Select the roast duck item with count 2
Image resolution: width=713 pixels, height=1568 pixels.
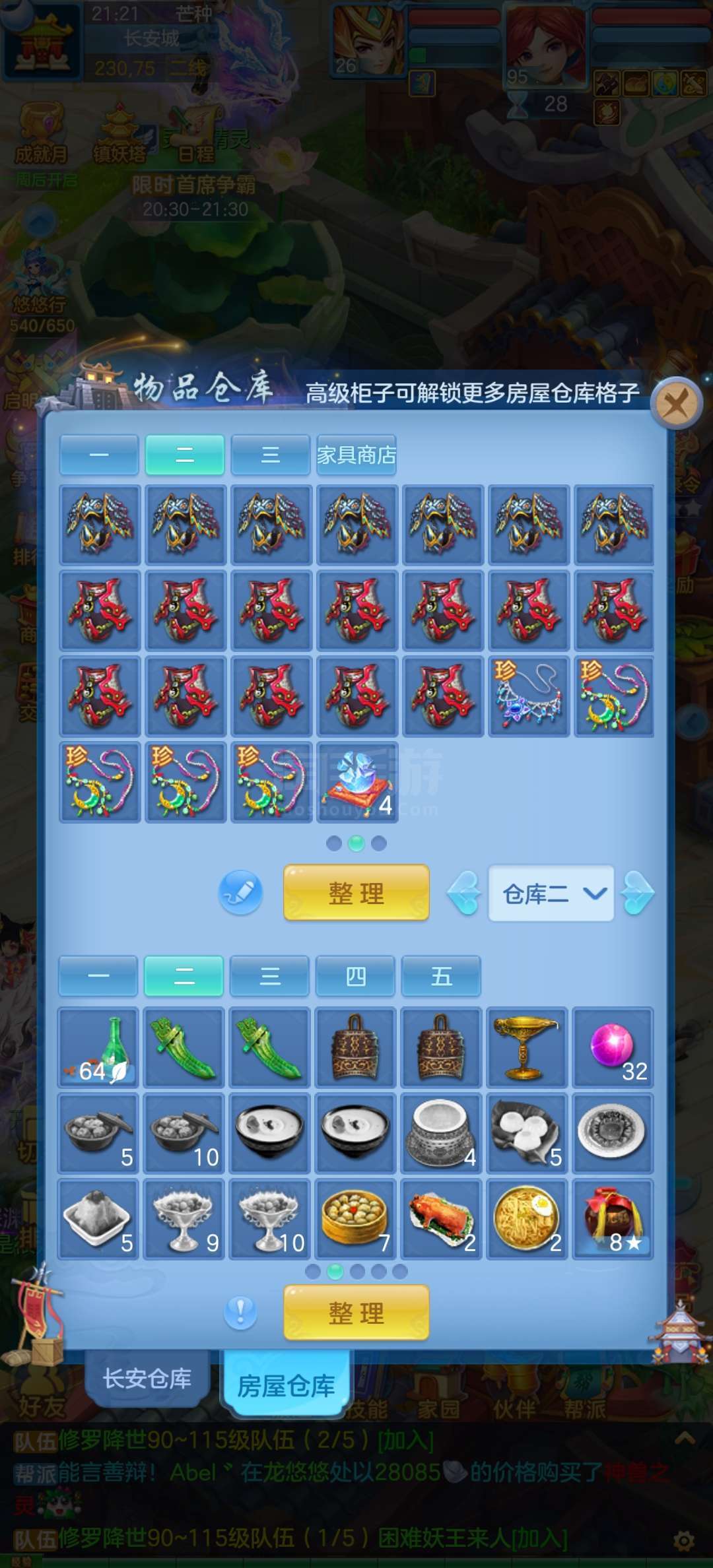point(441,1219)
